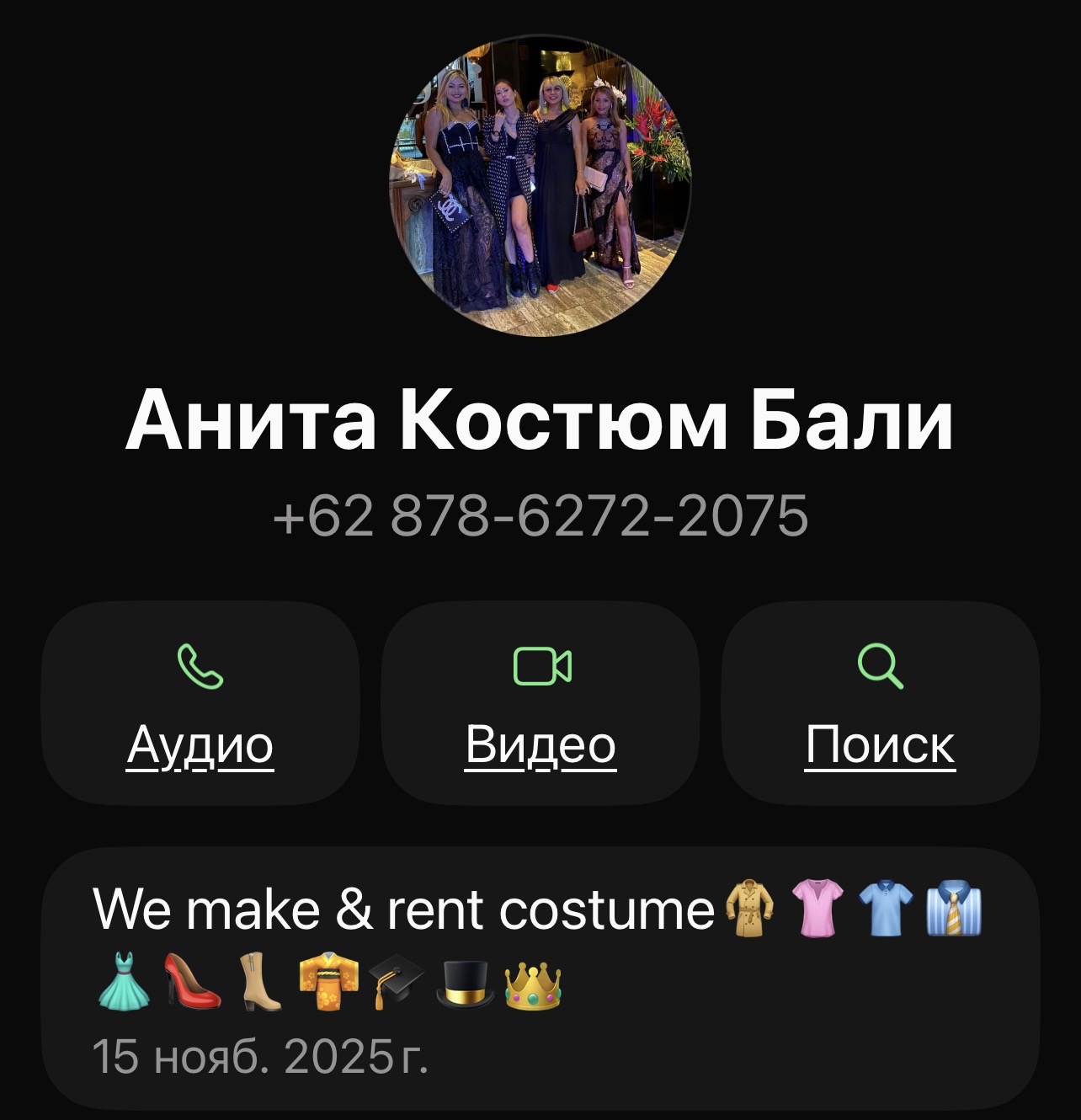Open Анита Костюм Бали's profile photo

[x=540, y=185]
